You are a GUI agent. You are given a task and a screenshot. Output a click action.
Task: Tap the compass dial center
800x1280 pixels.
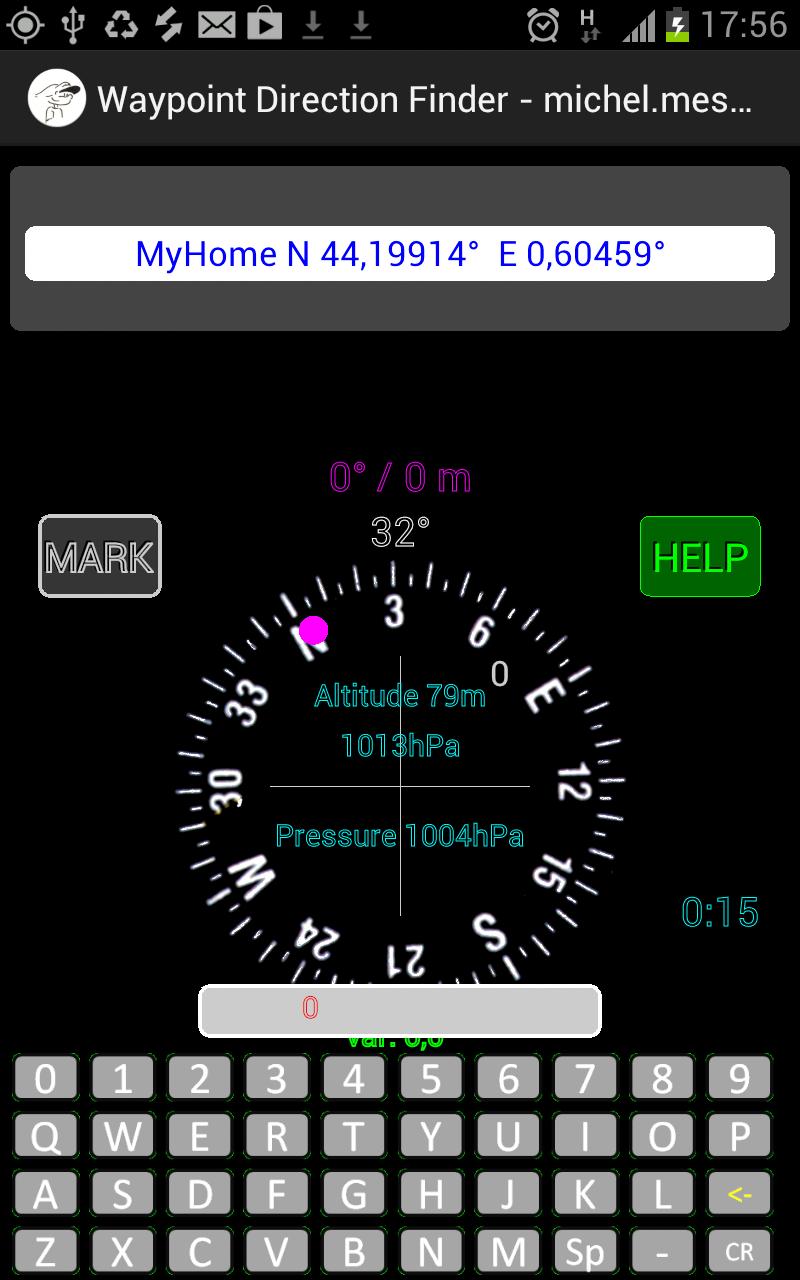pyautogui.click(x=400, y=785)
